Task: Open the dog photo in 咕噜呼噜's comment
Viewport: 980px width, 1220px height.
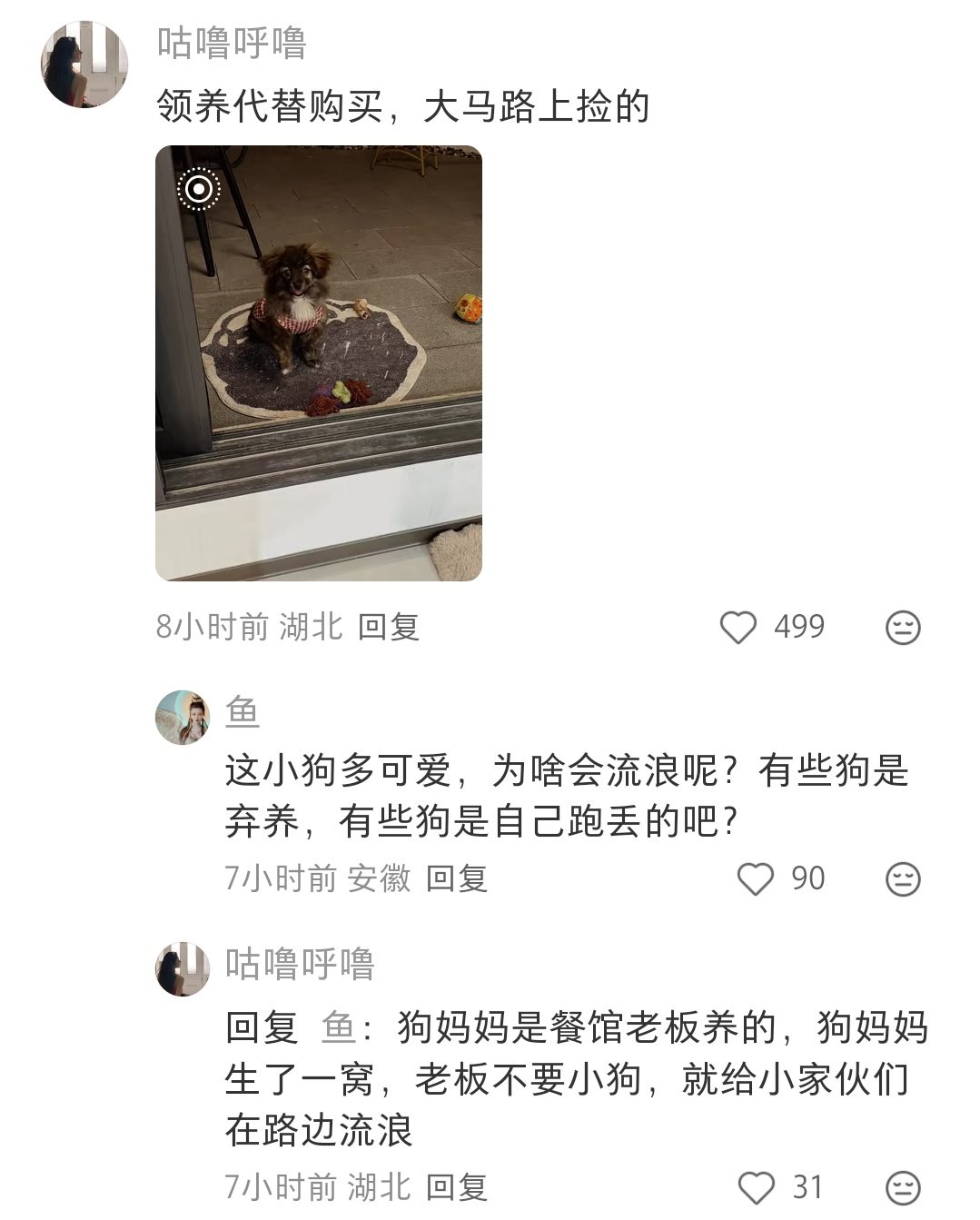Action: tap(318, 362)
